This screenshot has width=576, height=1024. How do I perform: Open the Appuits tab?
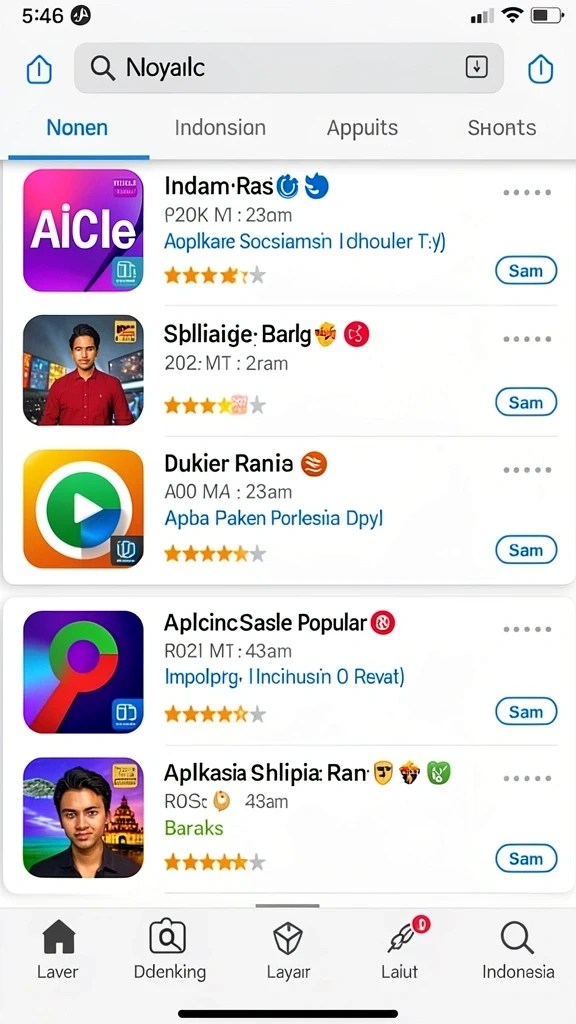pos(362,128)
